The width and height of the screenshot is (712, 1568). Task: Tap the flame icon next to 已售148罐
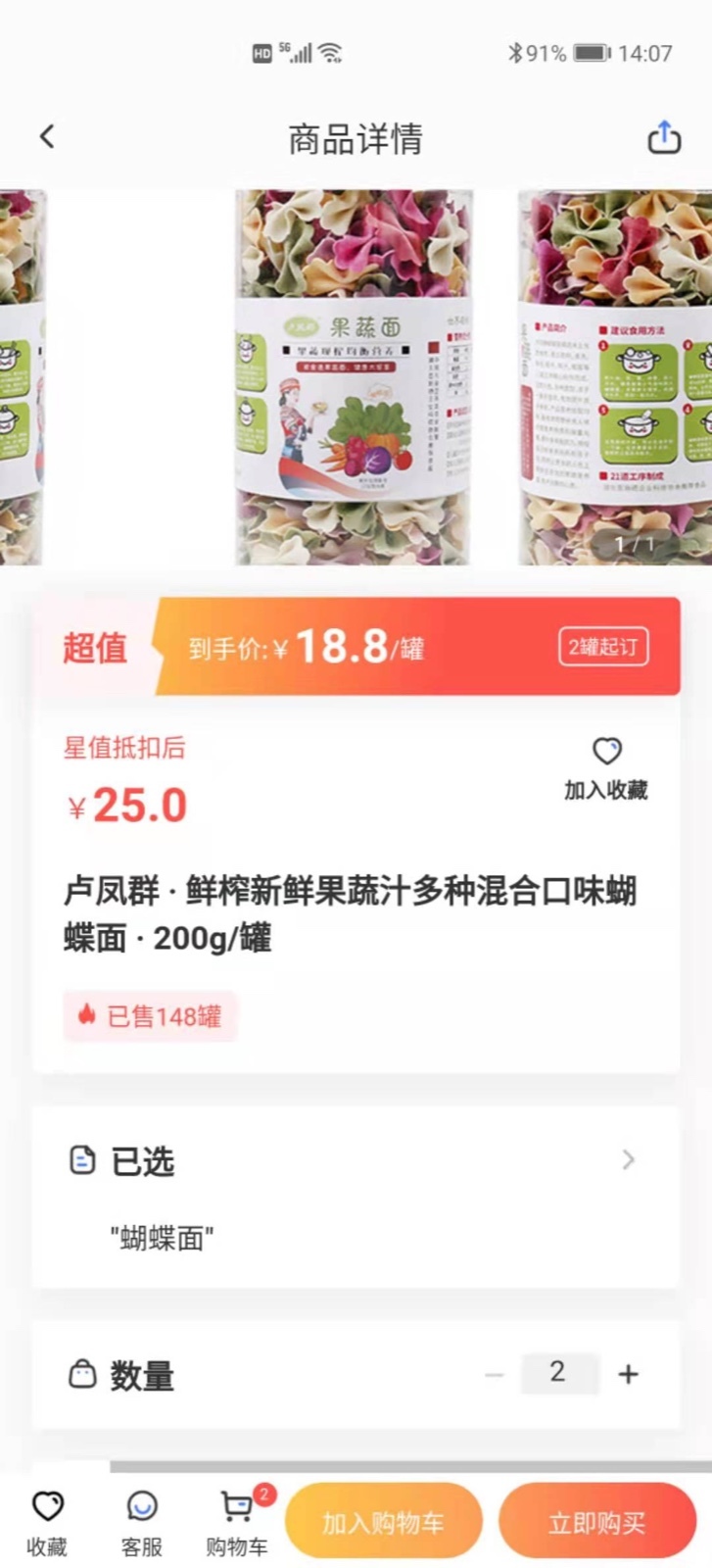(87, 1015)
